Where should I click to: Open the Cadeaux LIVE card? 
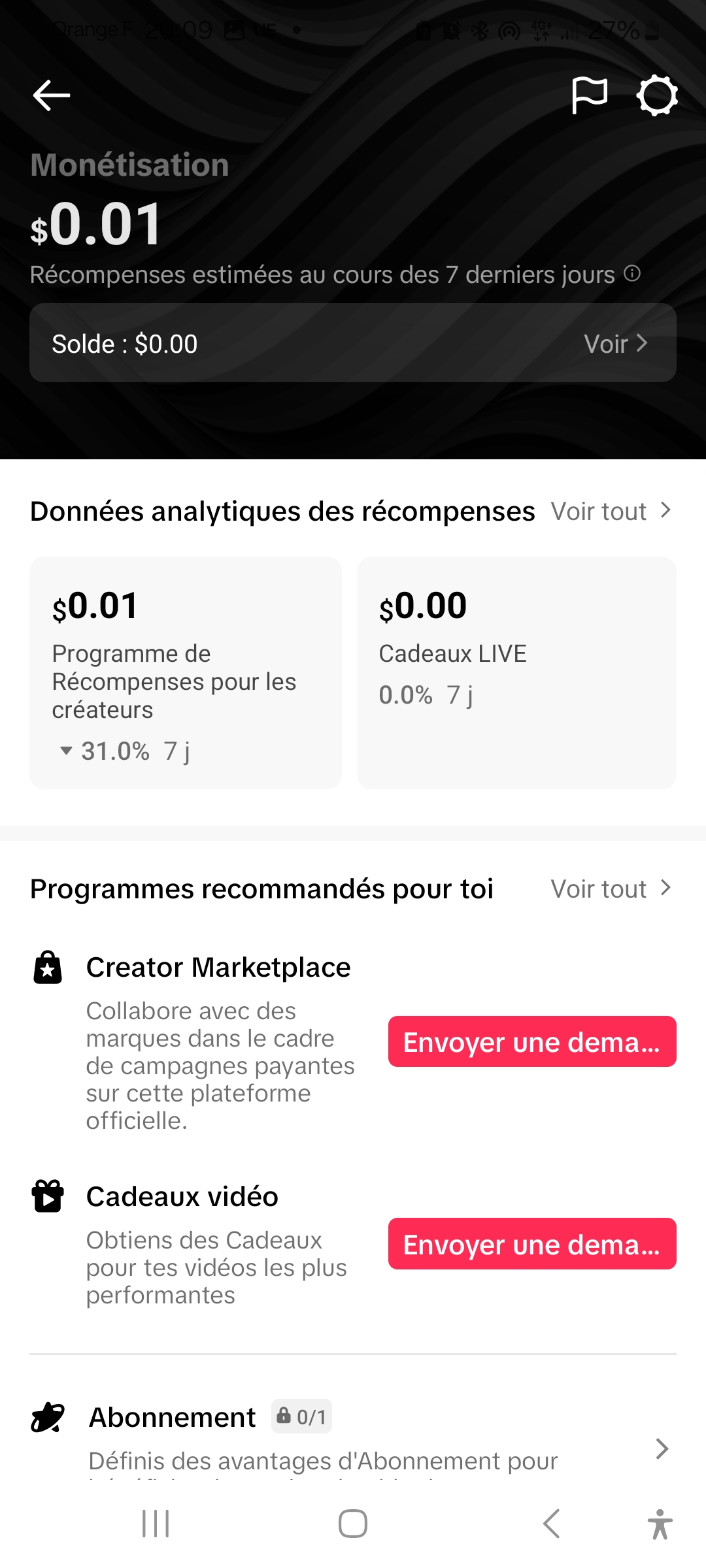[516, 673]
